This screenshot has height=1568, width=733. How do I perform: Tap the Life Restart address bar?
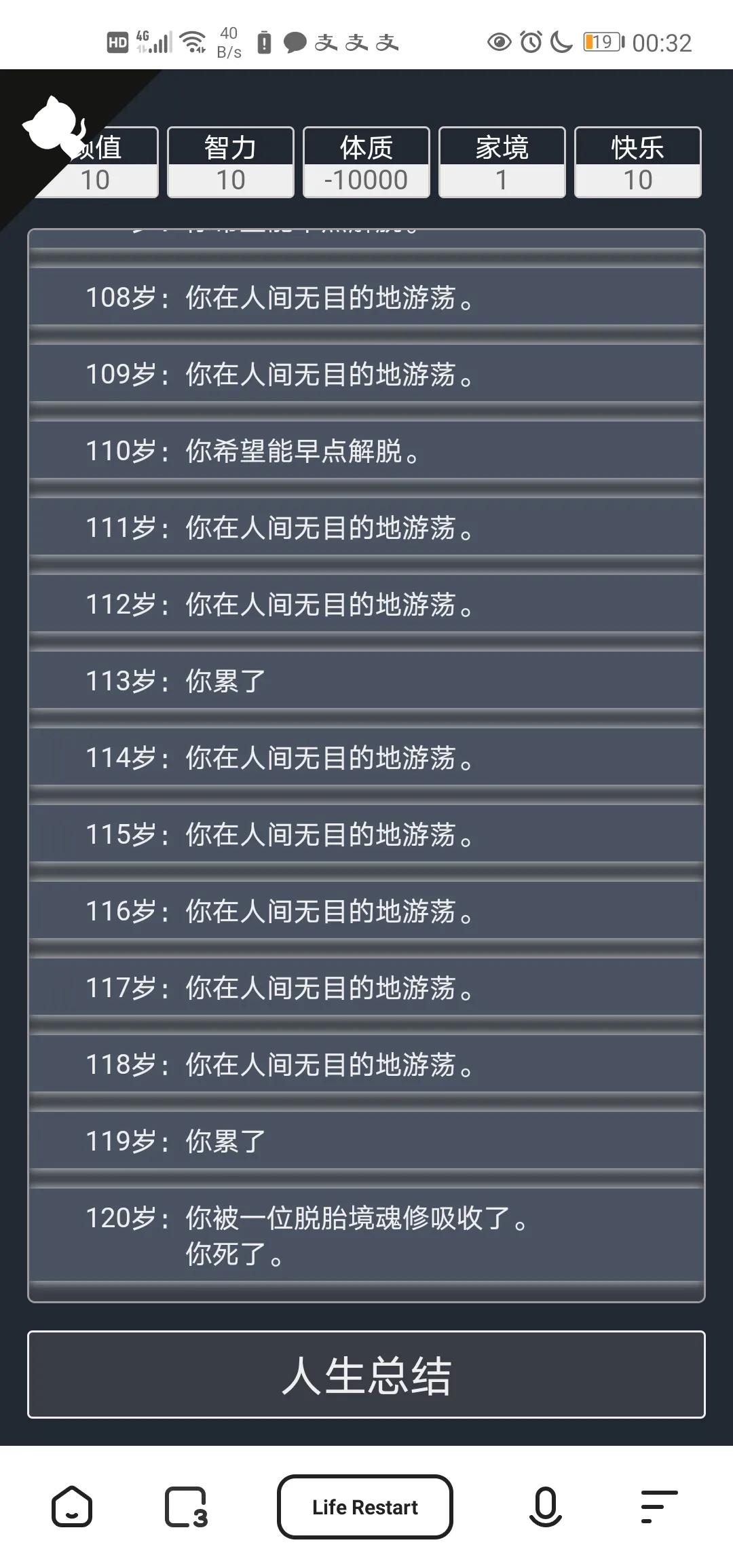pyautogui.click(x=365, y=1507)
